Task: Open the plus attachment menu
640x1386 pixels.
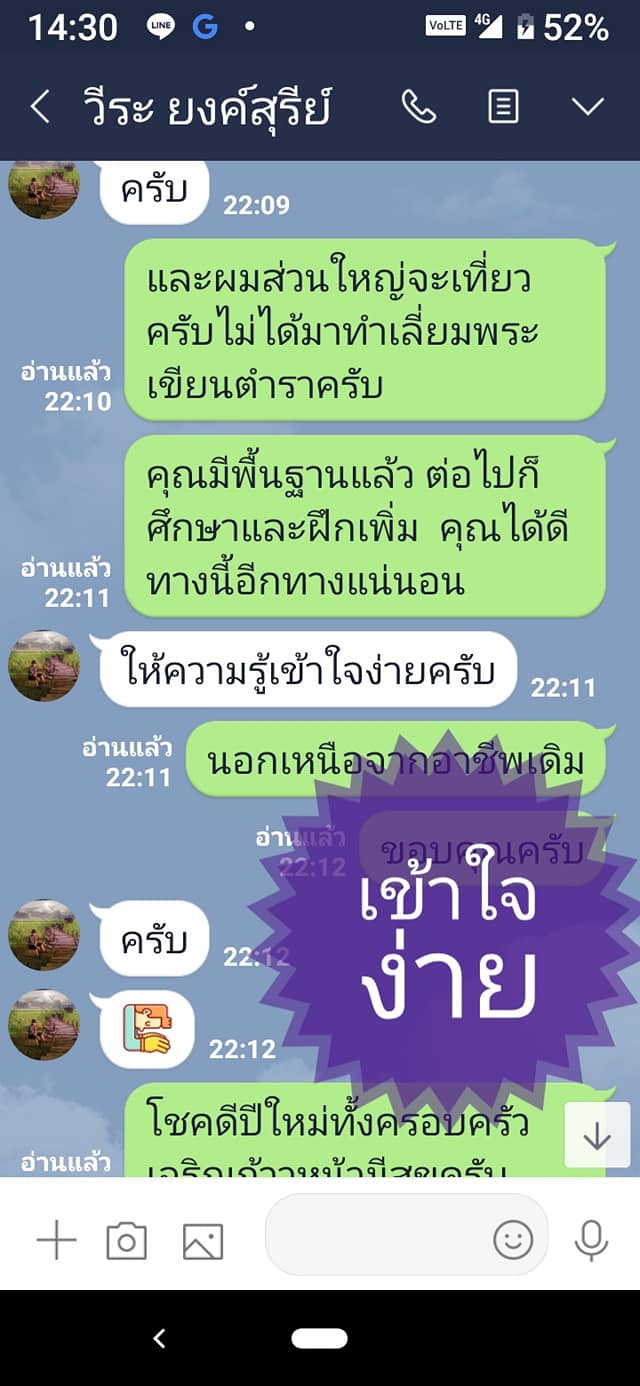Action: click(56, 1241)
